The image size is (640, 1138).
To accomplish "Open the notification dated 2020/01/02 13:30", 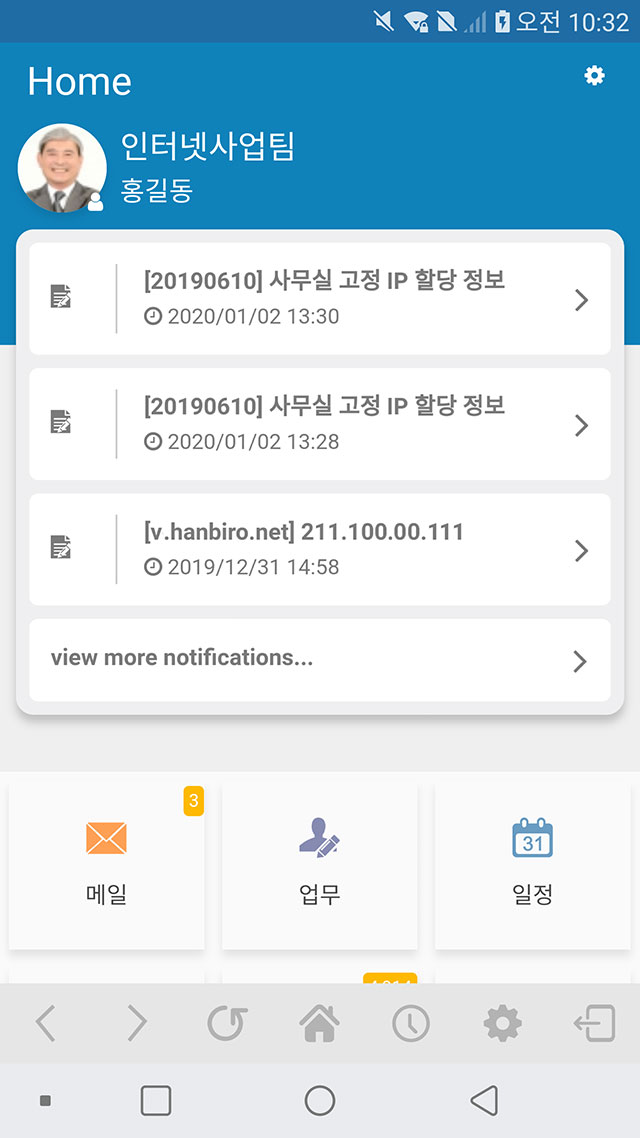I will click(319, 298).
